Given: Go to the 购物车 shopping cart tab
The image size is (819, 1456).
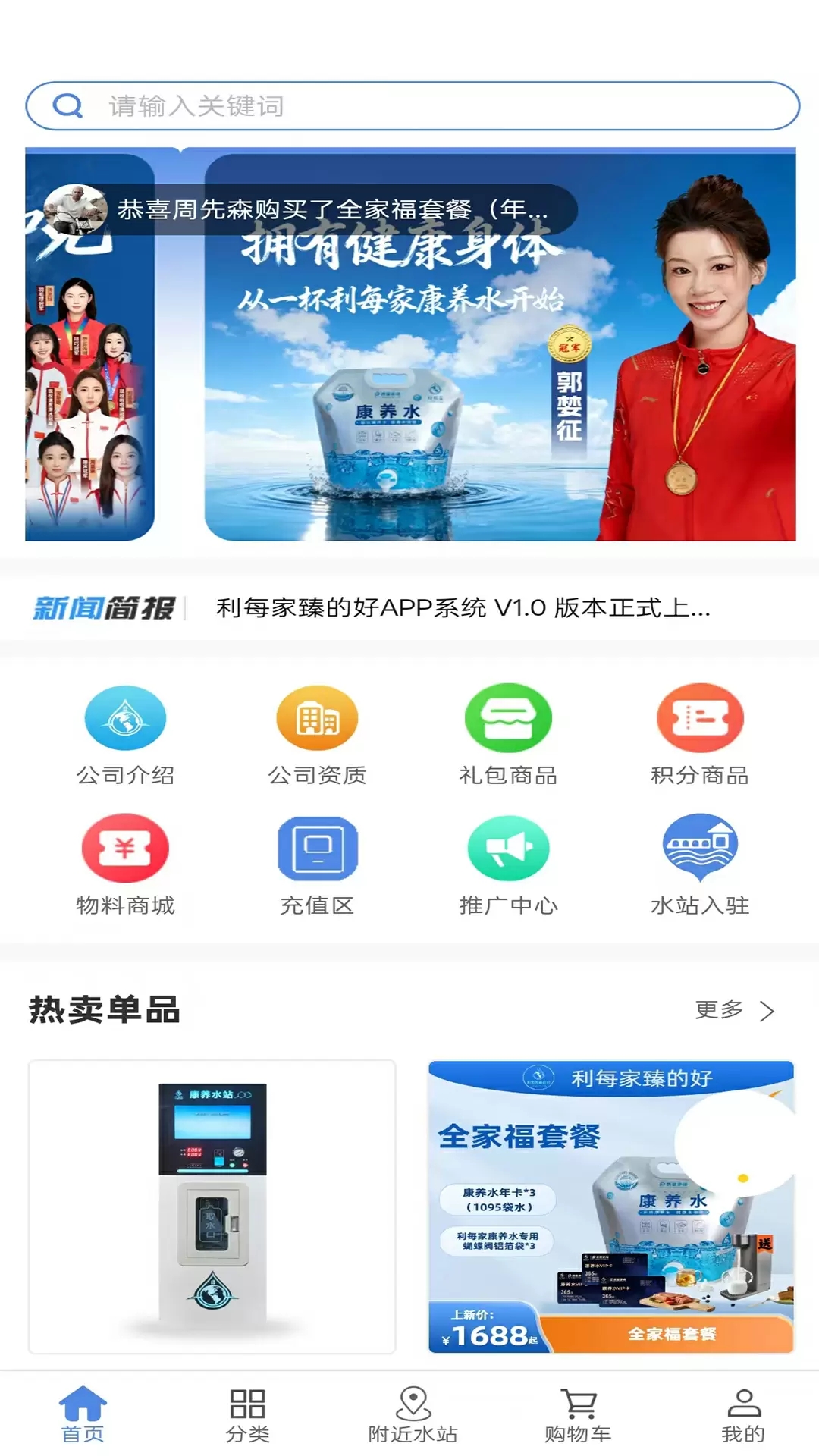Looking at the screenshot, I should (x=578, y=1414).
